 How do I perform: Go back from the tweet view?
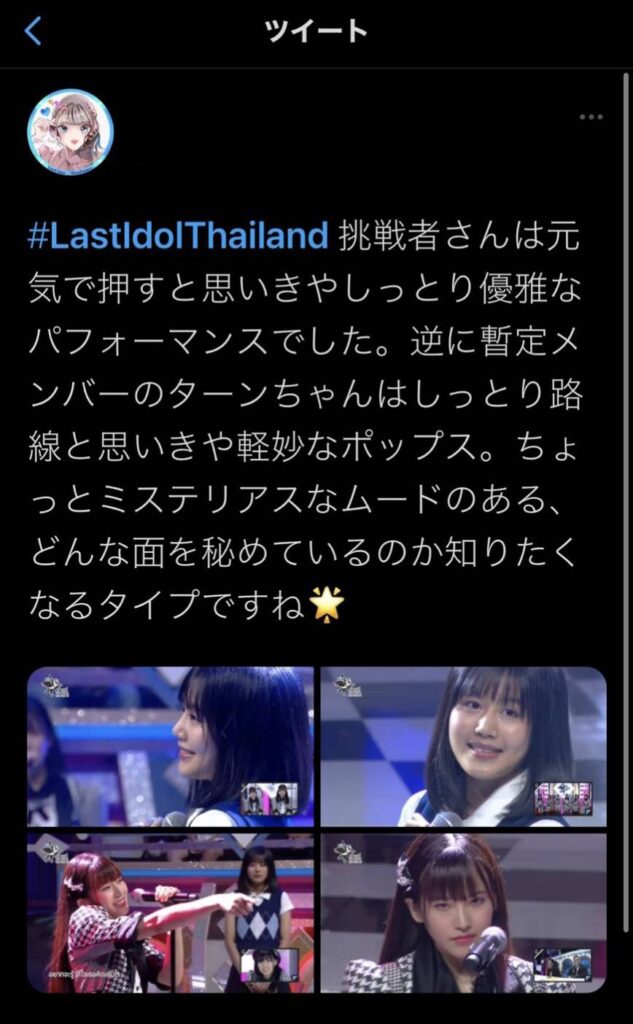point(33,32)
